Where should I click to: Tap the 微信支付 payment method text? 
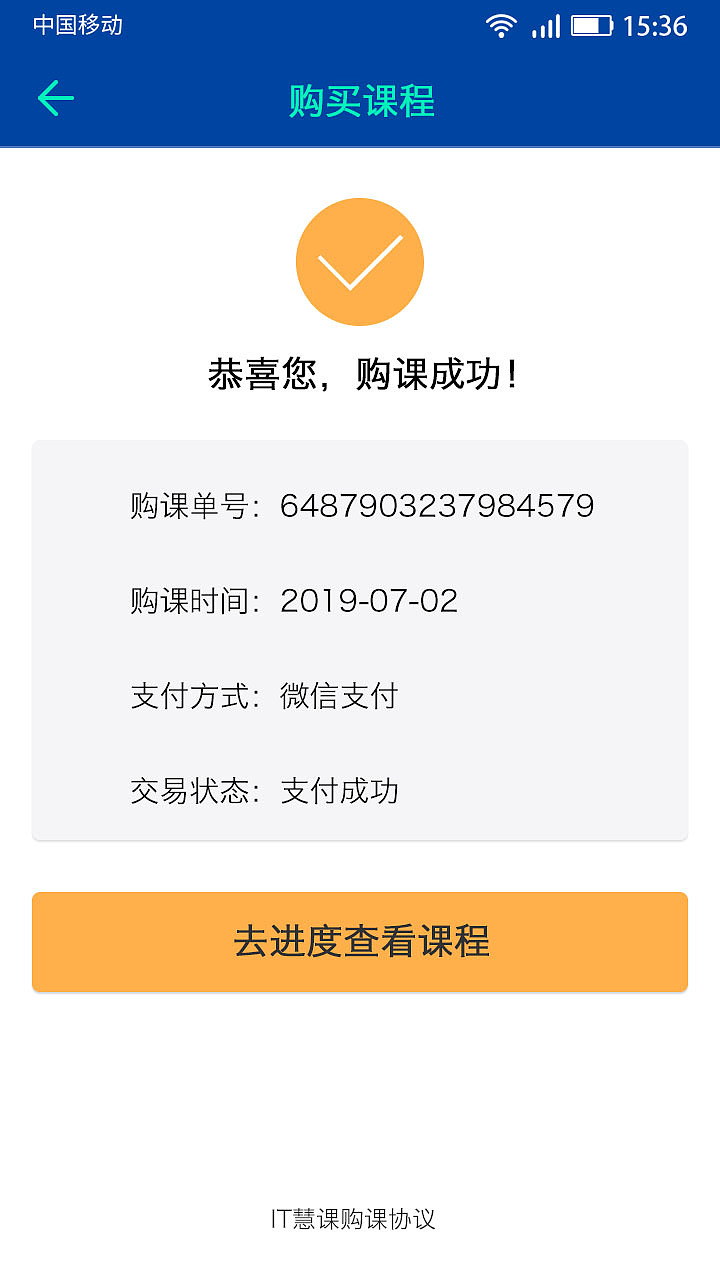(x=338, y=696)
